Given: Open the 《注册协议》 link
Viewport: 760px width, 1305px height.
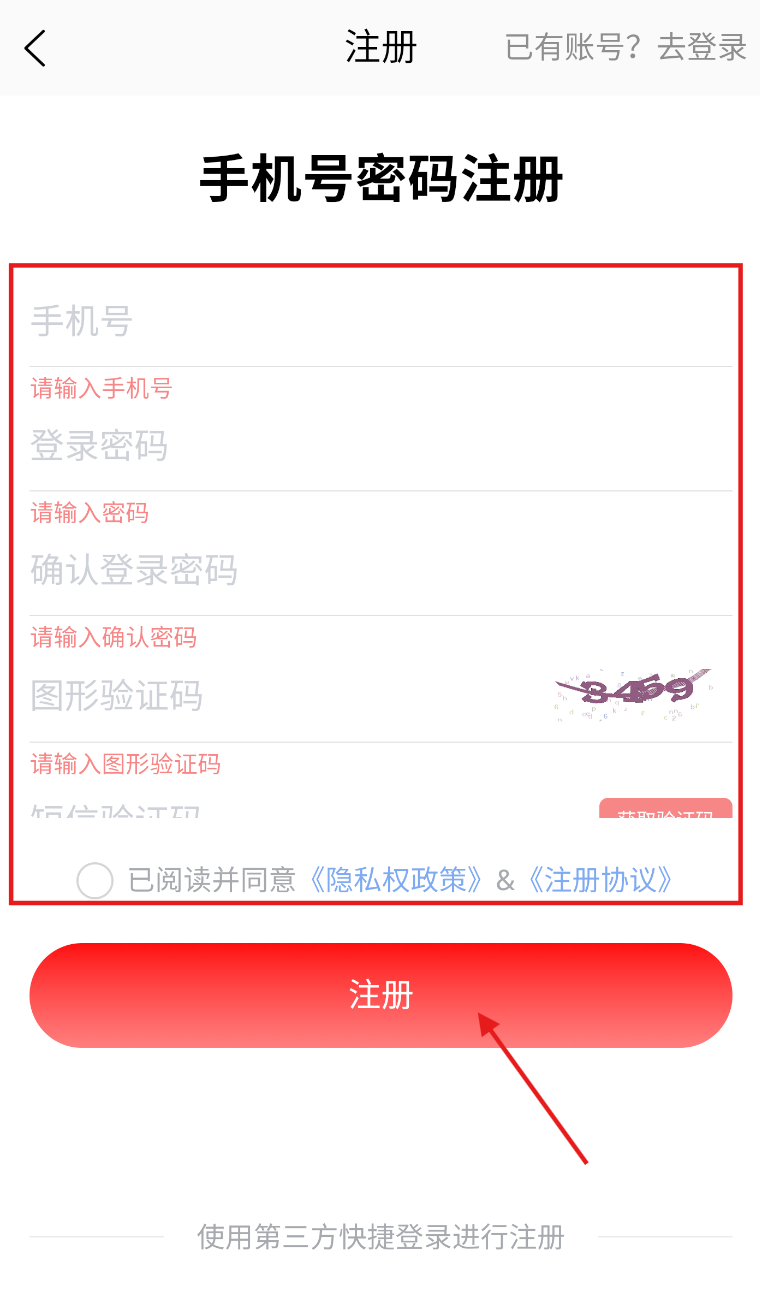Looking at the screenshot, I should click(599, 880).
